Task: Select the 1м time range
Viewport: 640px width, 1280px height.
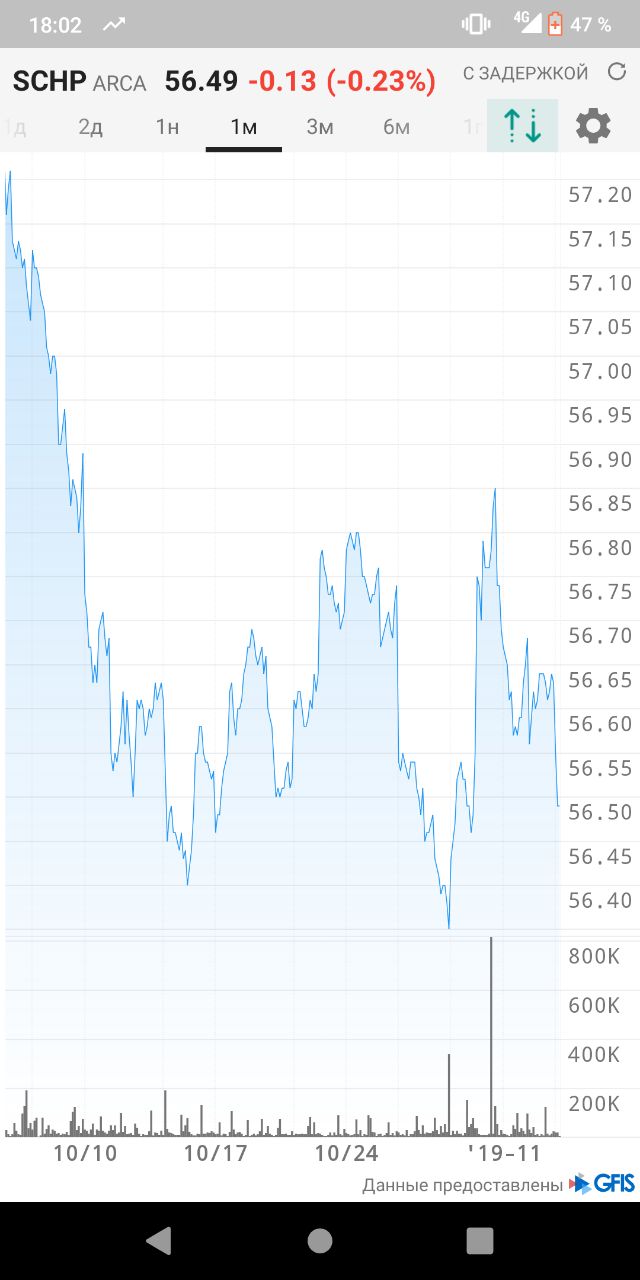Action: click(243, 127)
